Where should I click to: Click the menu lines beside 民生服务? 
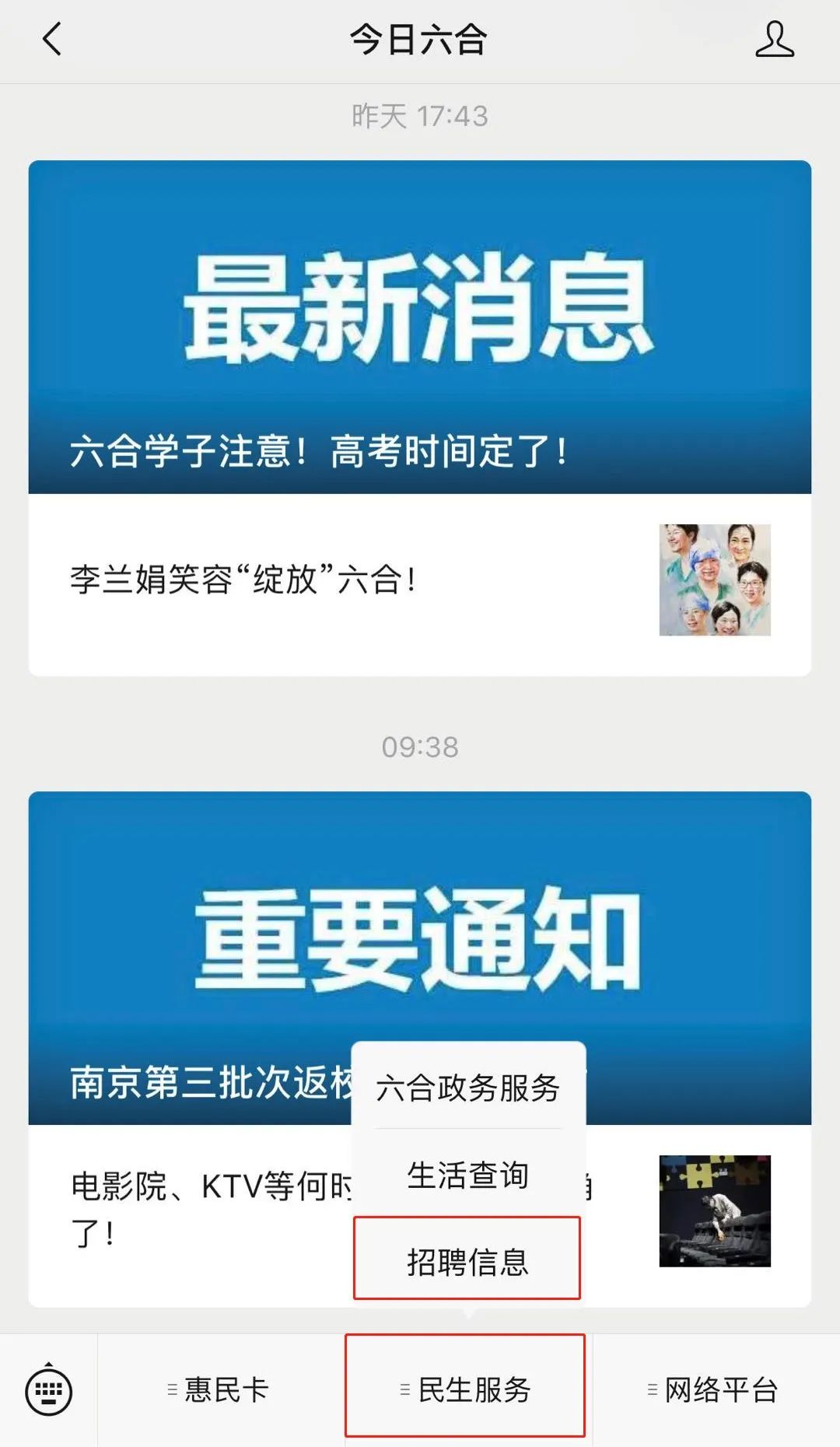pos(404,1389)
